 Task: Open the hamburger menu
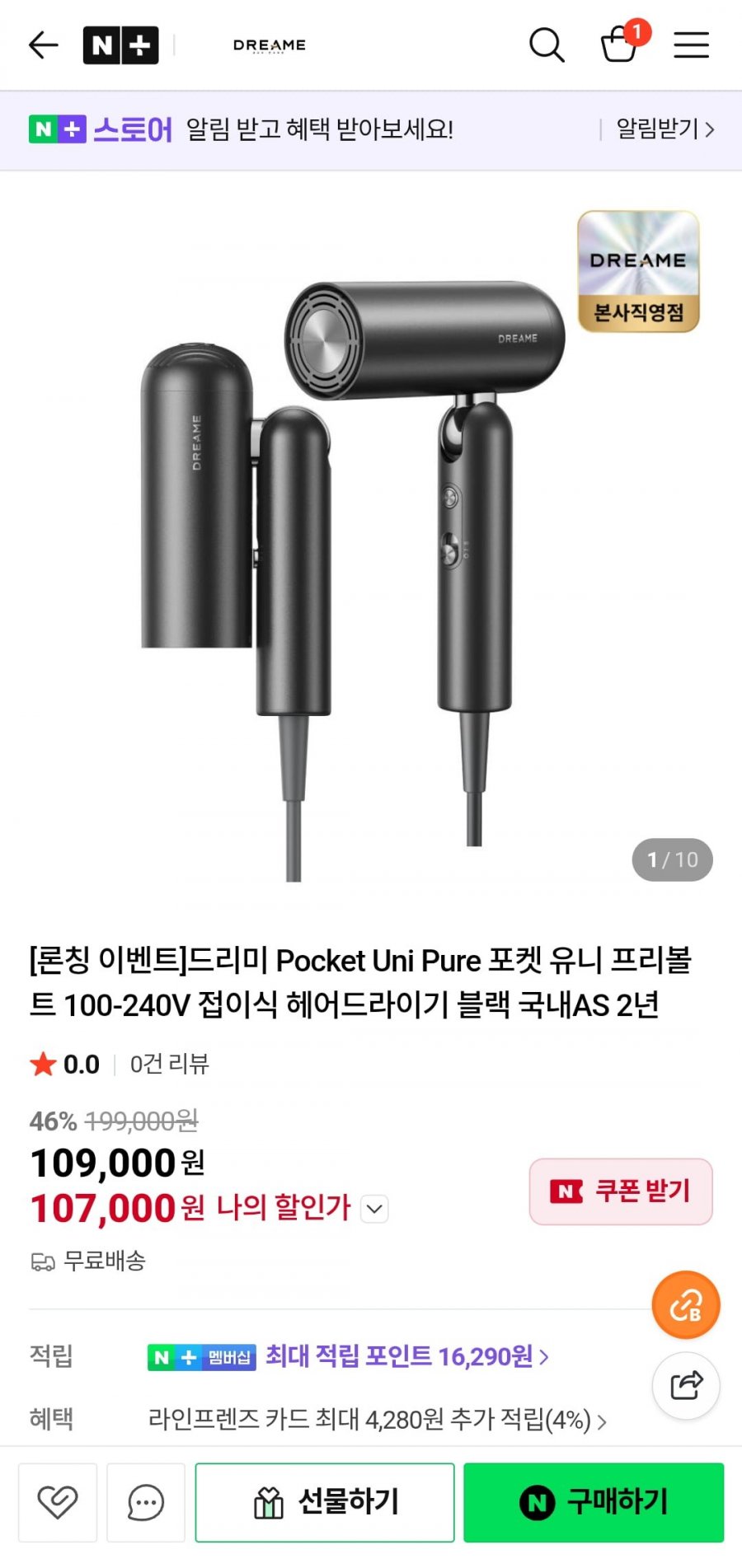click(691, 45)
